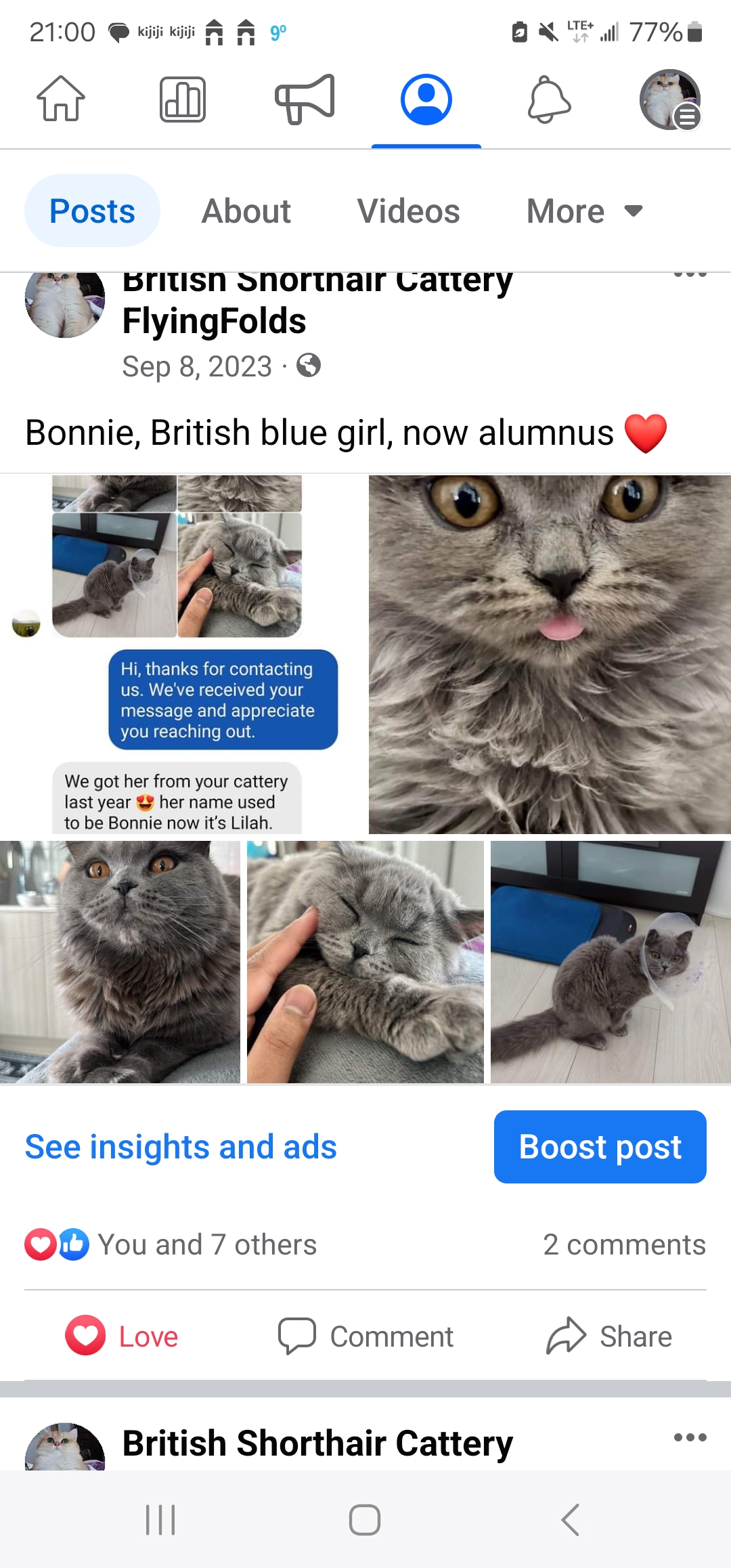Expand the More dropdown

pos(584,211)
